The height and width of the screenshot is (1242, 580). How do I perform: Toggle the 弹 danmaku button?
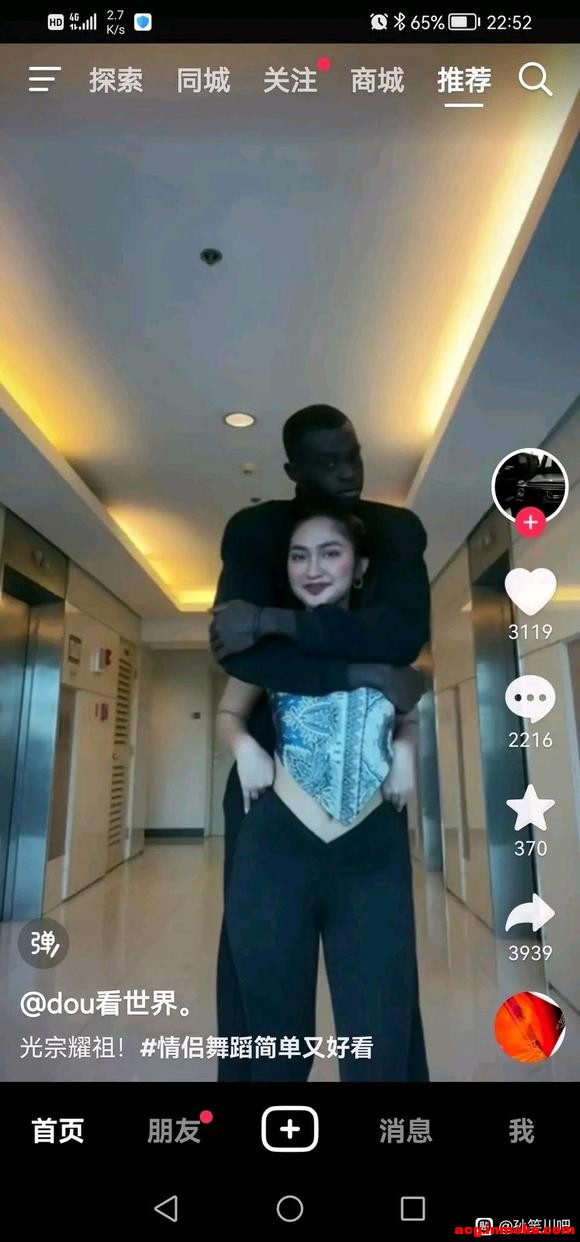[x=44, y=943]
